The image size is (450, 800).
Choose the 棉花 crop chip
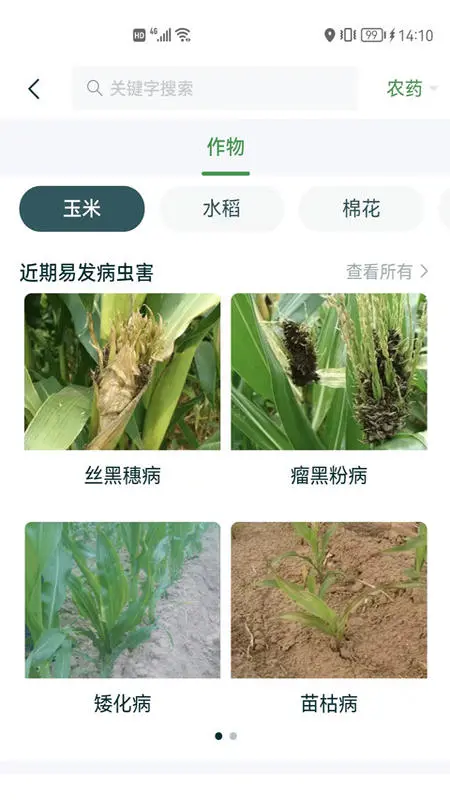pyautogui.click(x=361, y=209)
